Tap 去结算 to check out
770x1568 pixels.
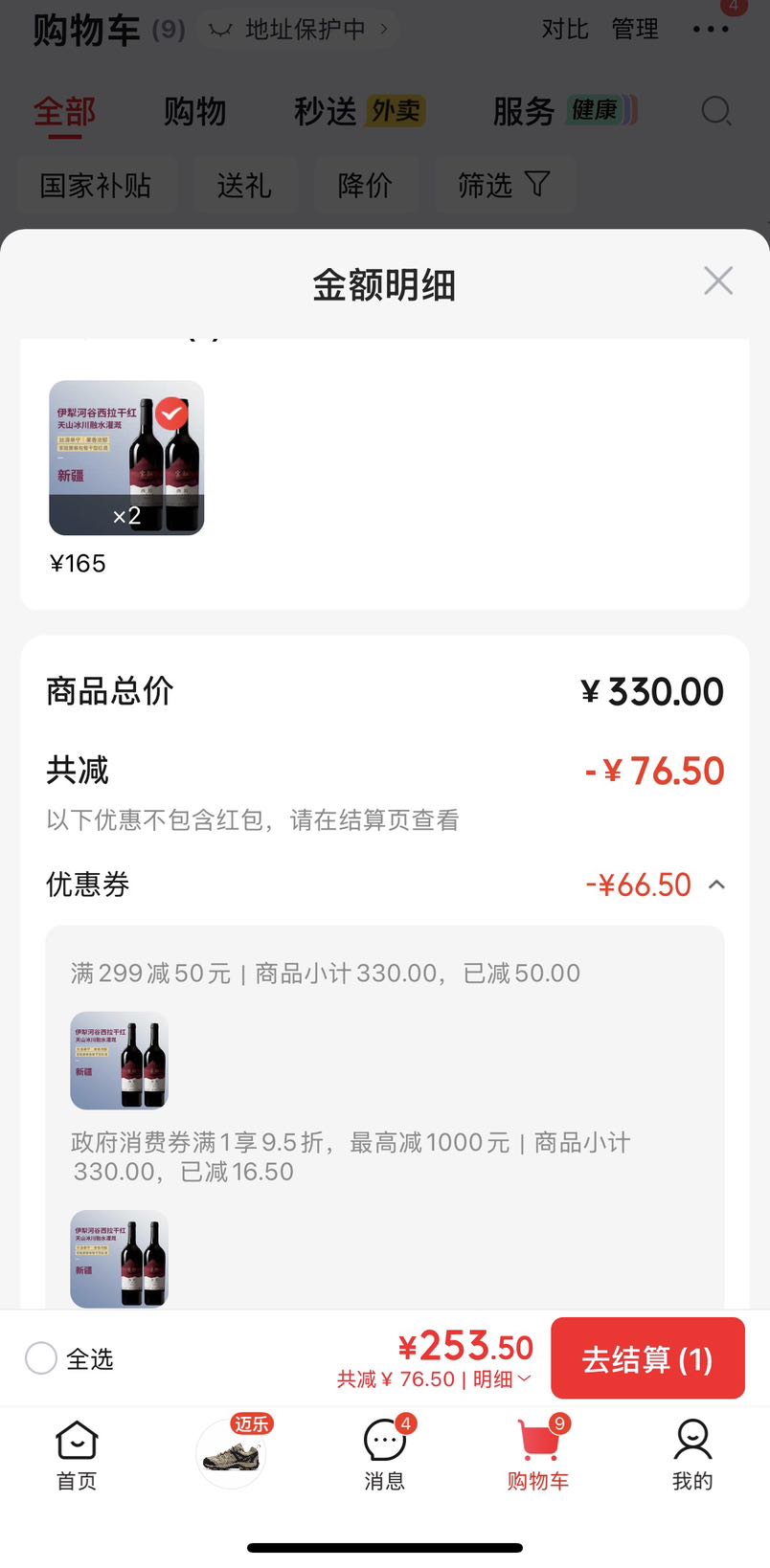pyautogui.click(x=647, y=1358)
